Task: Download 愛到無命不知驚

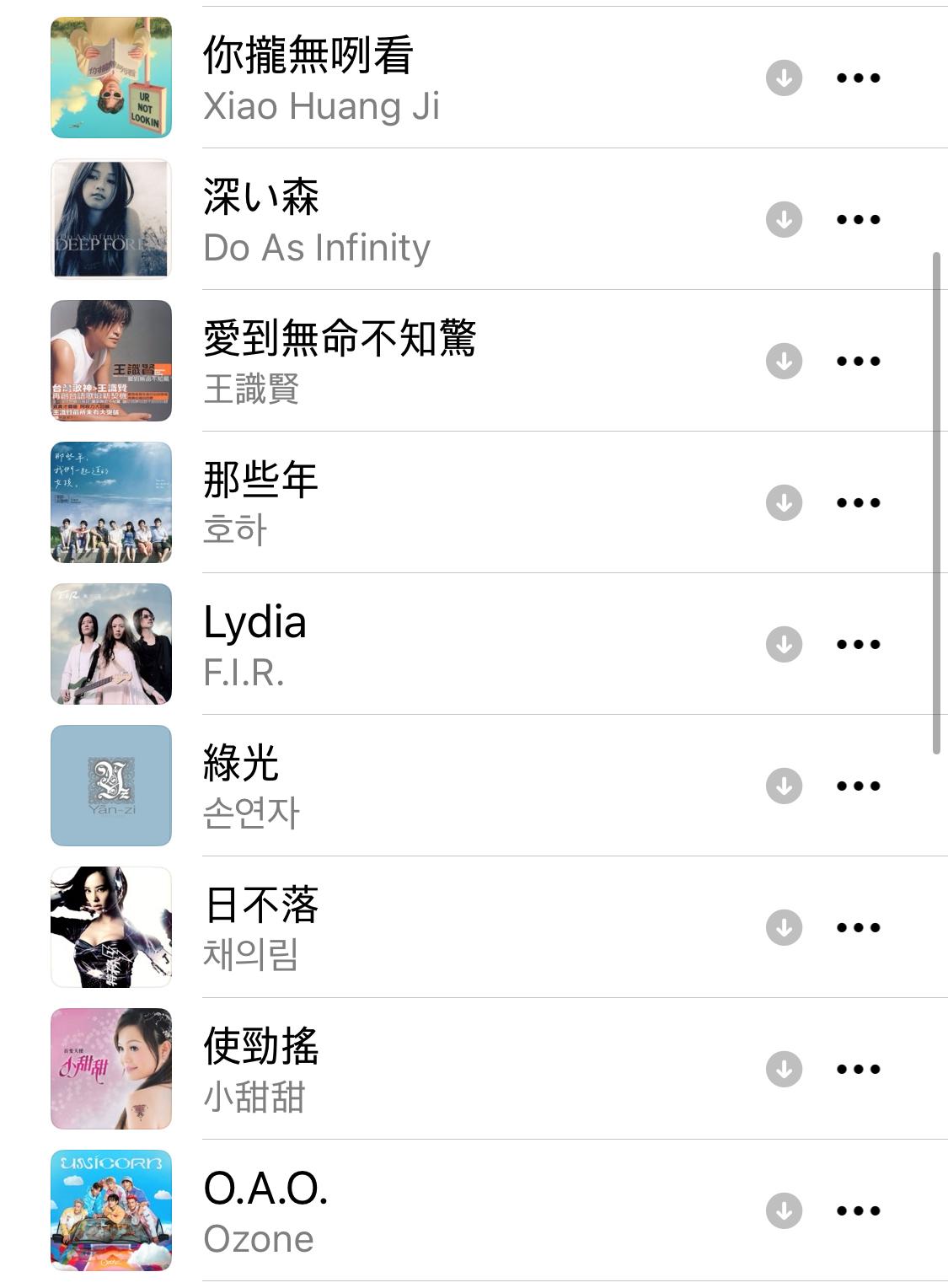Action: pyautogui.click(x=784, y=362)
